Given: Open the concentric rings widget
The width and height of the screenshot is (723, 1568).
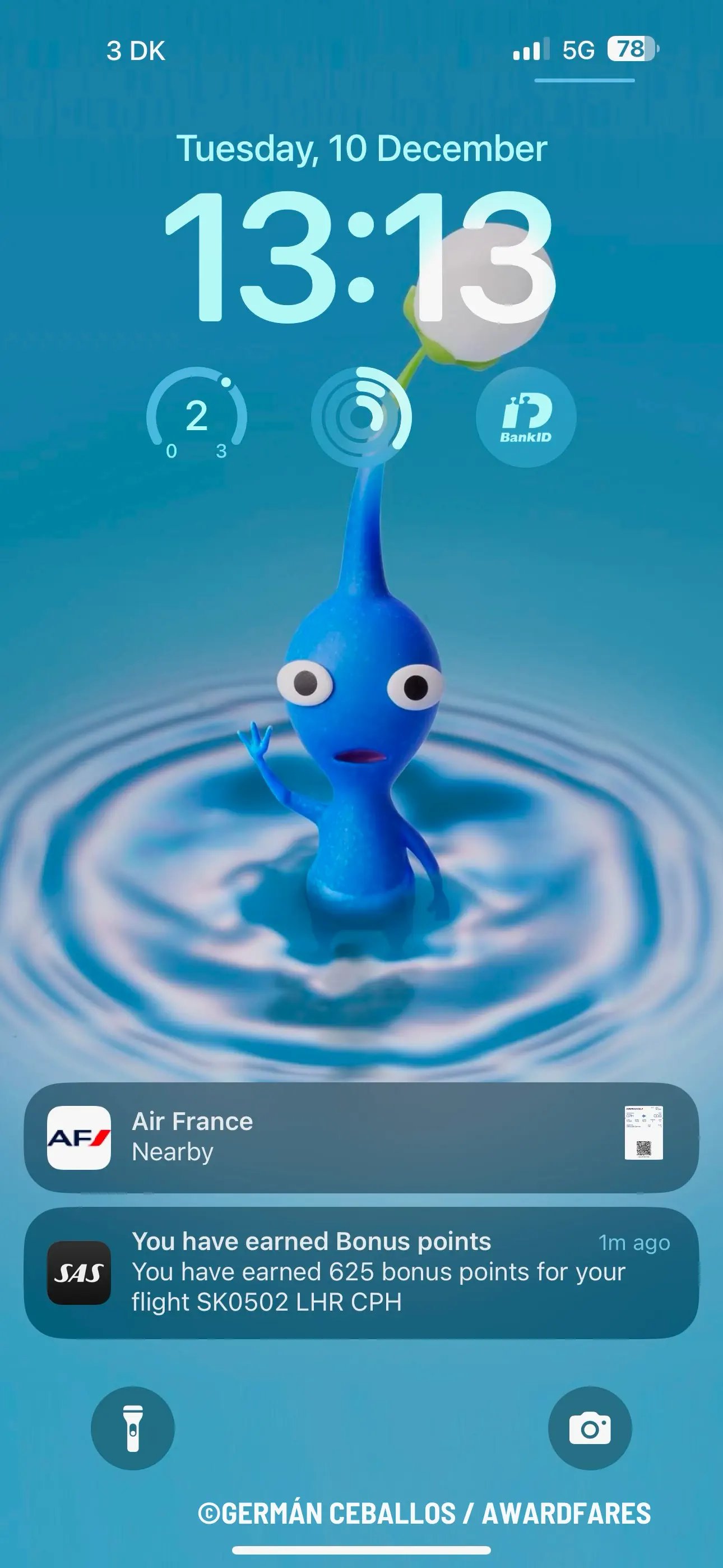Looking at the screenshot, I should 361,417.
